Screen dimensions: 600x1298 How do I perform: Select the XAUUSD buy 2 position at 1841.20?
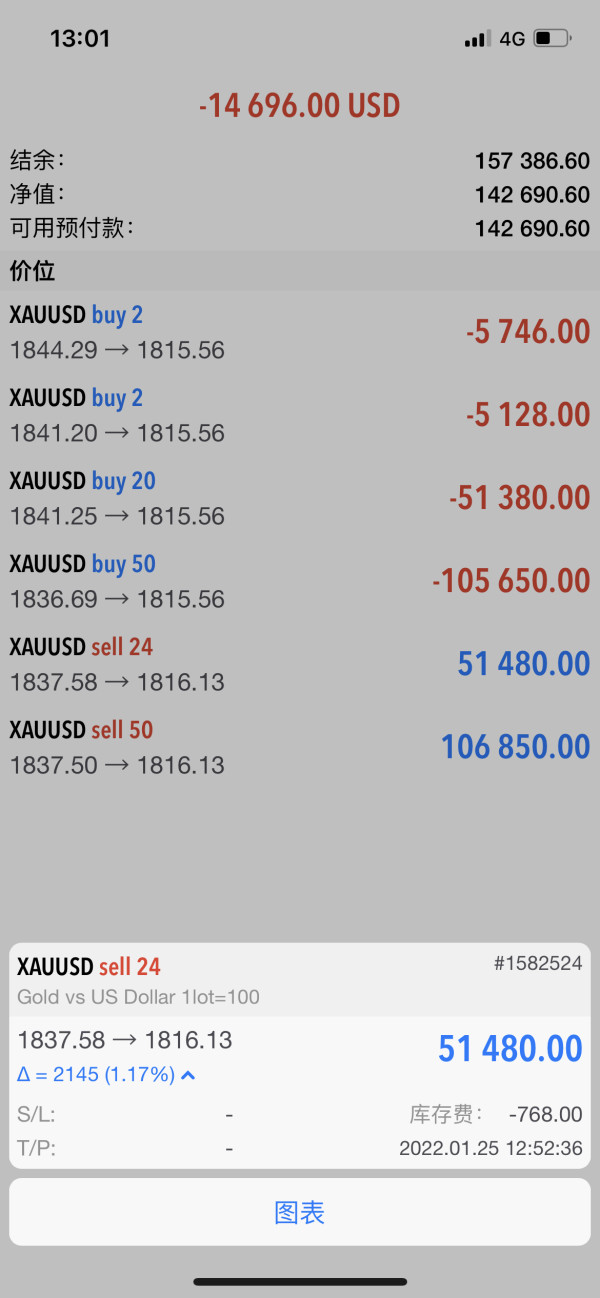pos(300,415)
